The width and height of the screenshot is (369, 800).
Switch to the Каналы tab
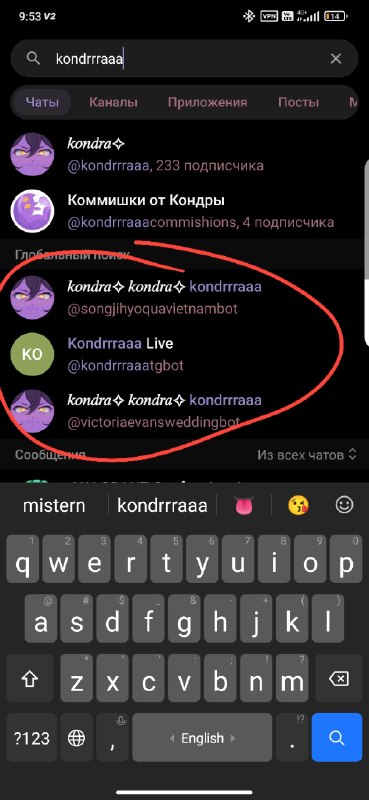point(113,102)
